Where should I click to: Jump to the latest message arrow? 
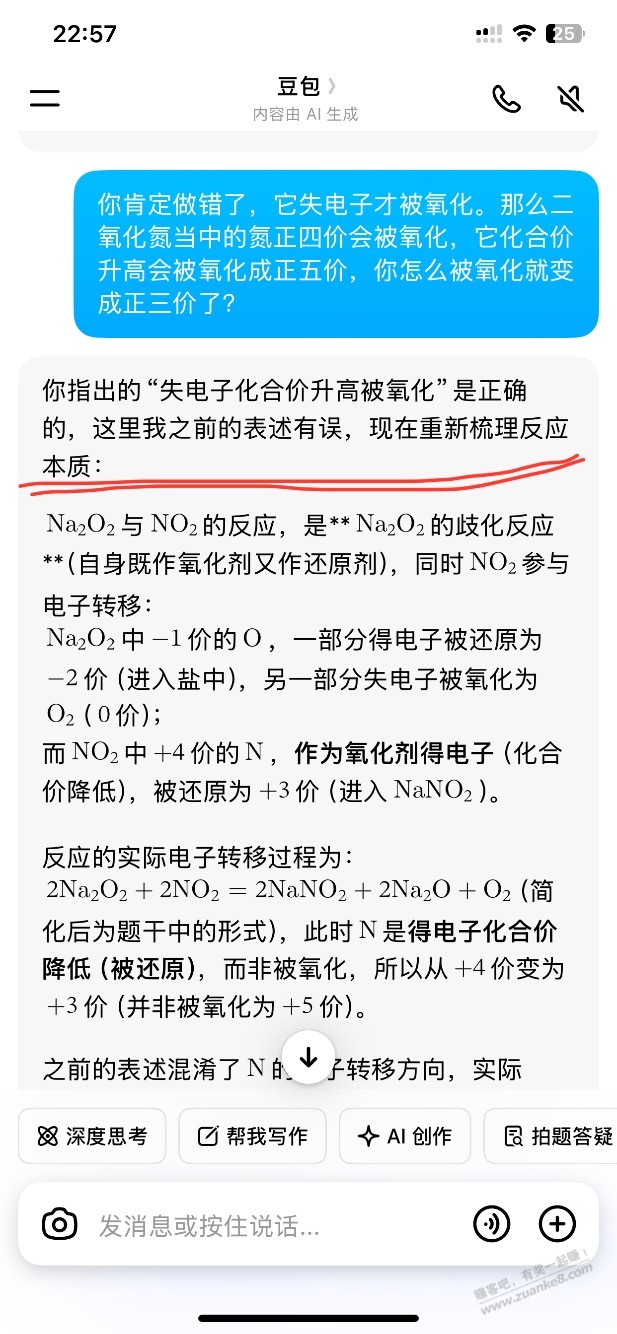(308, 1058)
